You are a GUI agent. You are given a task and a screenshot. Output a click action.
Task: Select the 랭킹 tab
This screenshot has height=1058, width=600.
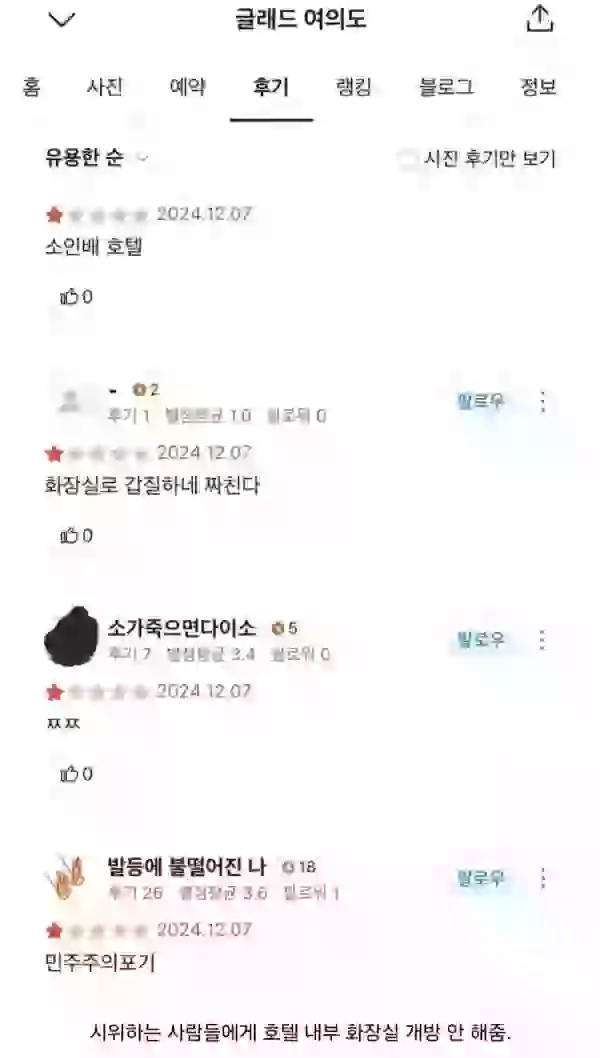coord(354,87)
